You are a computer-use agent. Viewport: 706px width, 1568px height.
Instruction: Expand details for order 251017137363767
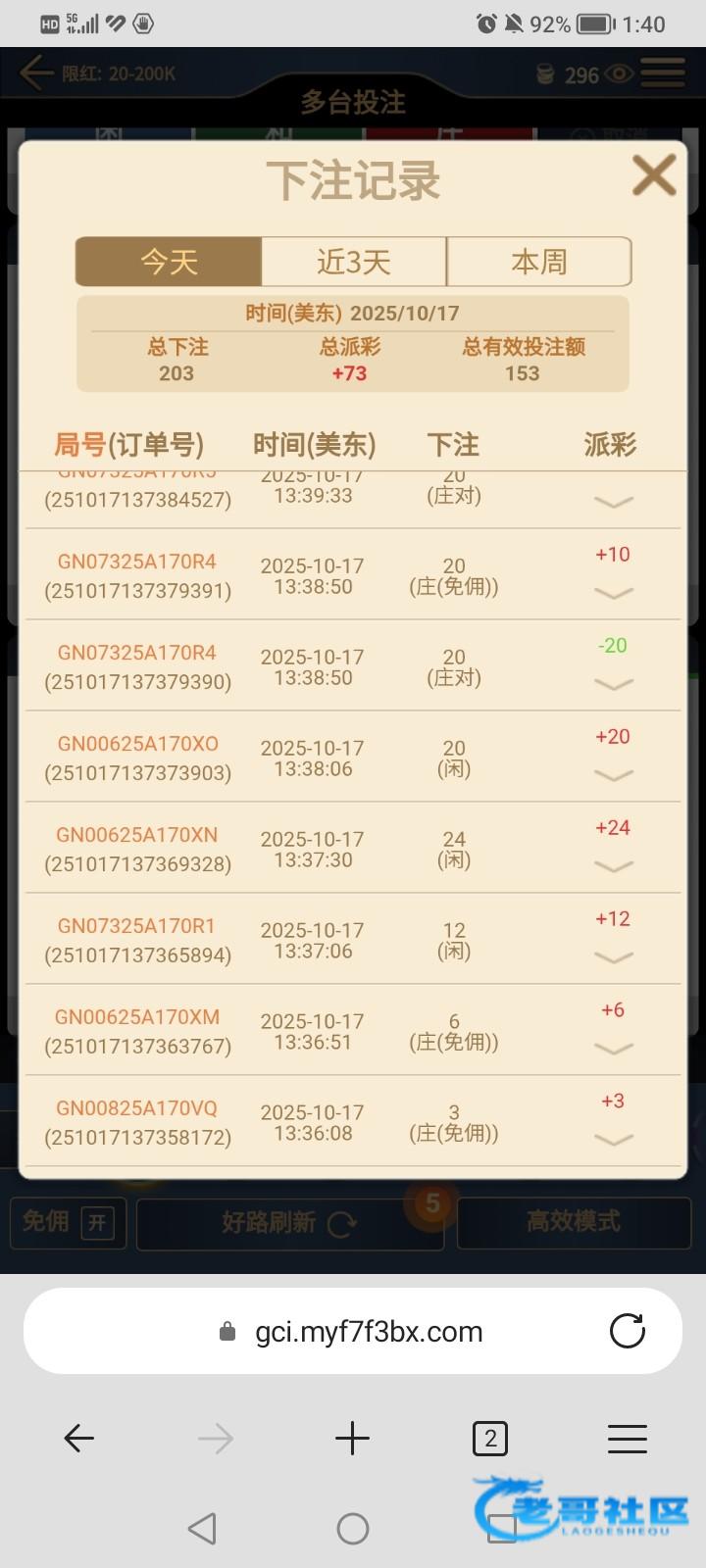point(614,1049)
